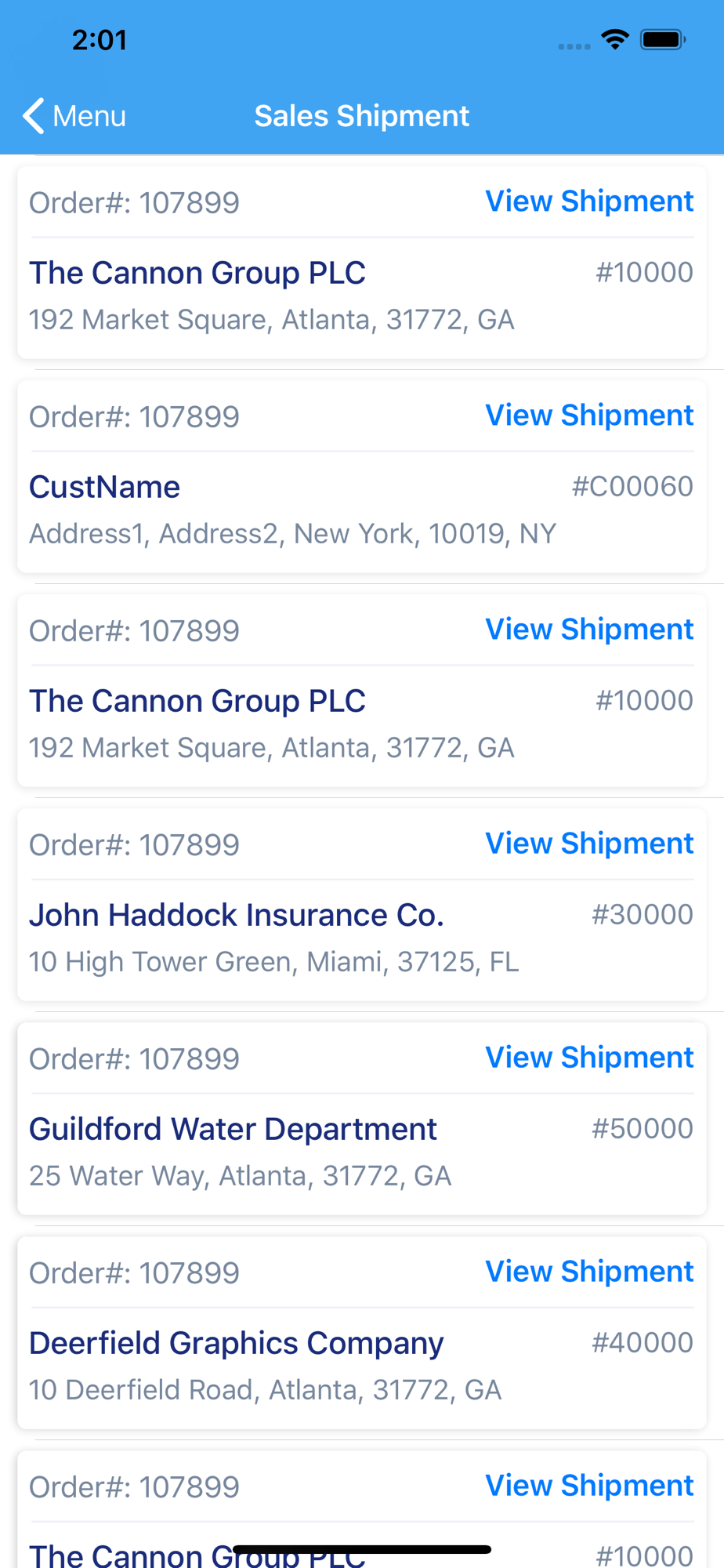Tap View Shipment for Guildford Water Department

click(x=589, y=1058)
